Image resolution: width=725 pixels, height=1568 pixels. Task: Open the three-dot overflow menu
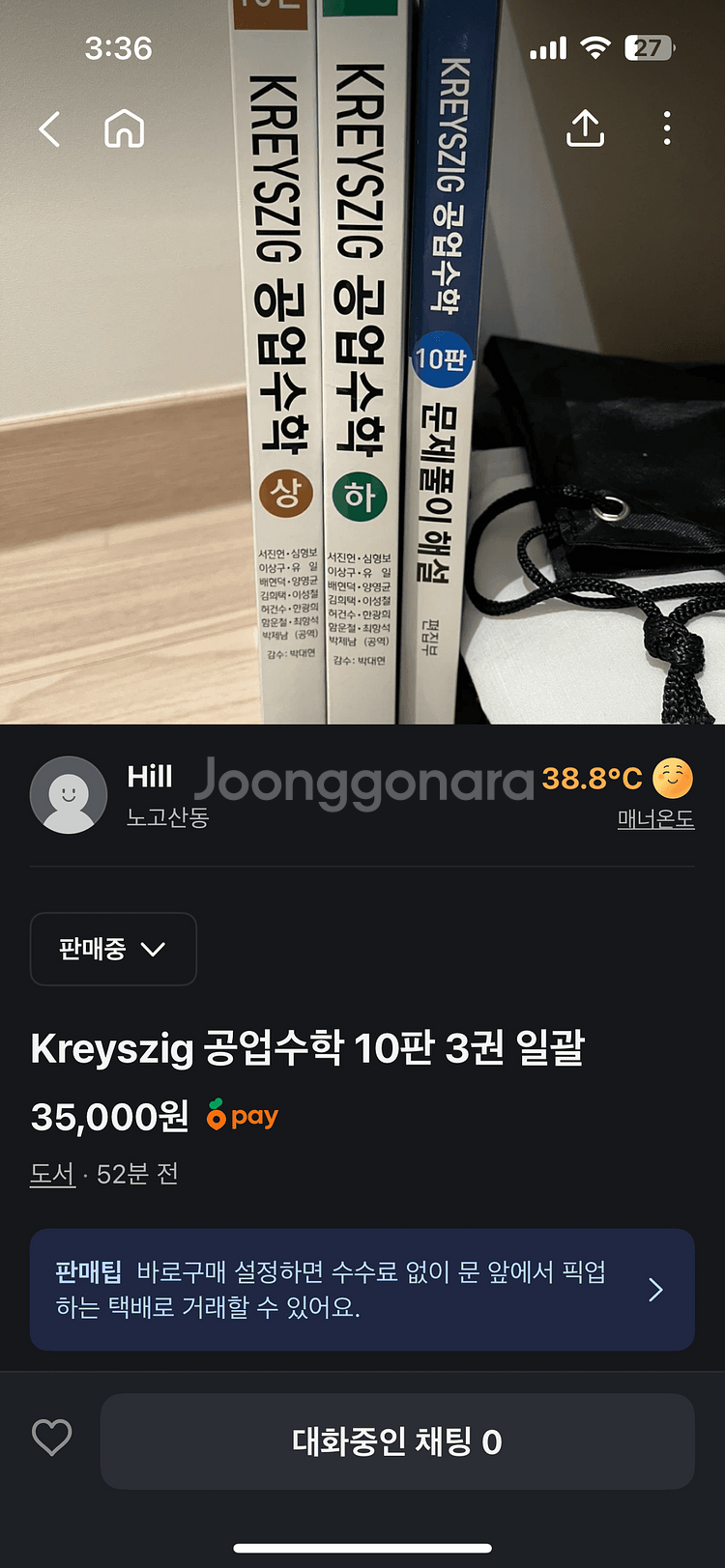pos(667,128)
